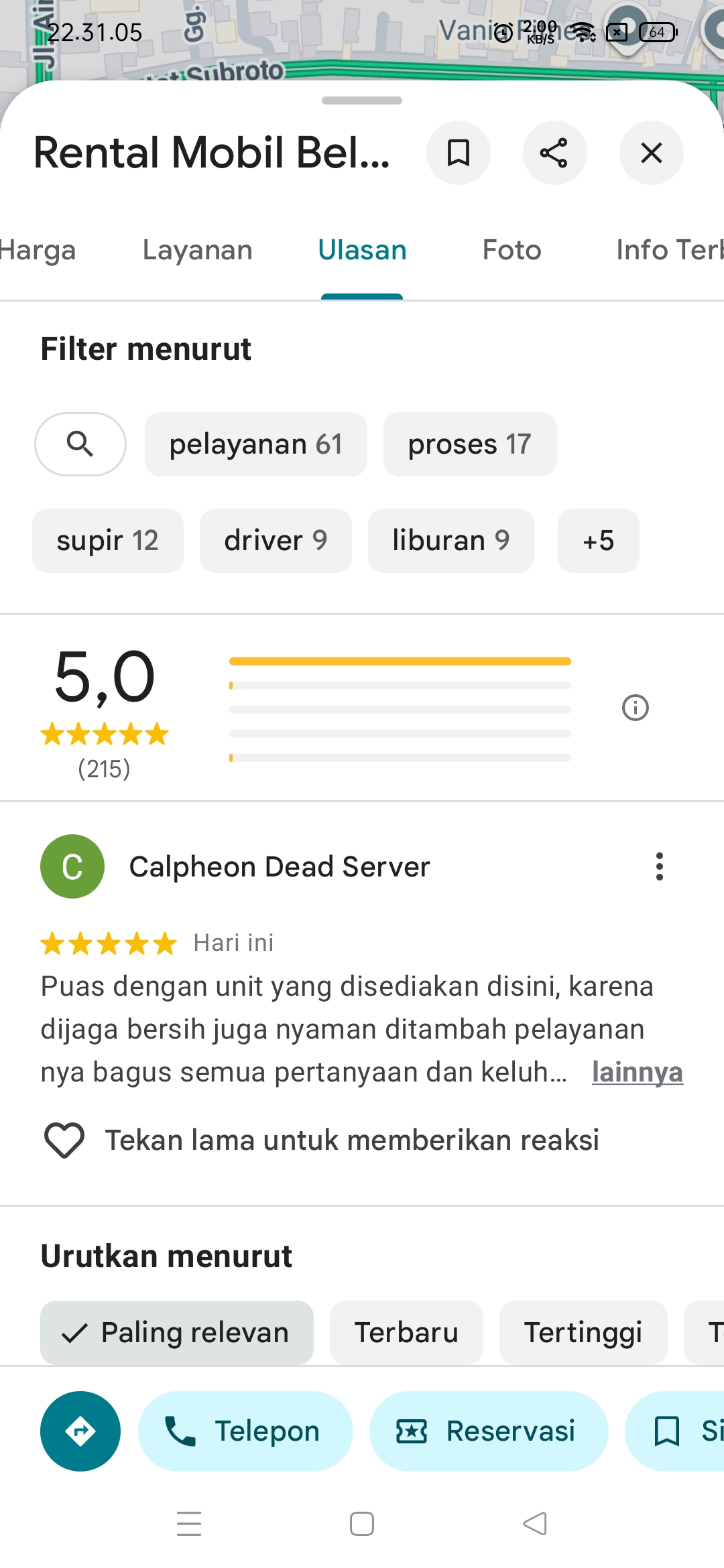This screenshot has height=1568, width=724.
Task: Switch to the Foto tab
Action: [x=511, y=250]
